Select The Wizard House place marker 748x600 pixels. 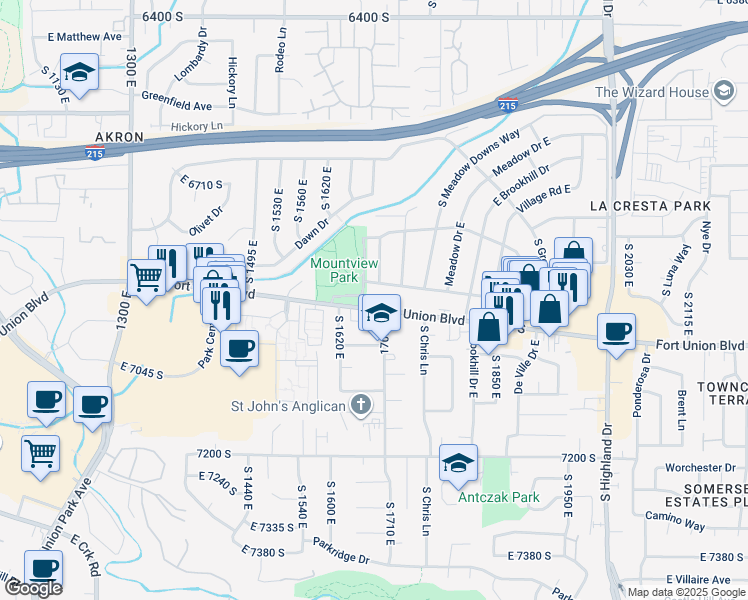click(x=724, y=91)
